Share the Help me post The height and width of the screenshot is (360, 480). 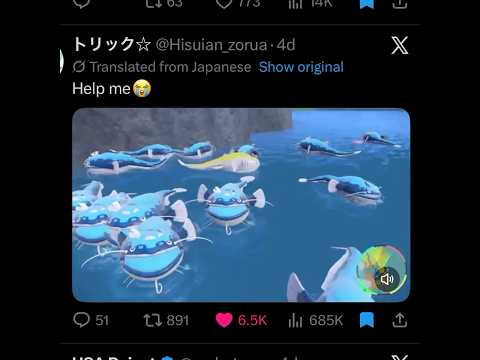click(x=400, y=320)
